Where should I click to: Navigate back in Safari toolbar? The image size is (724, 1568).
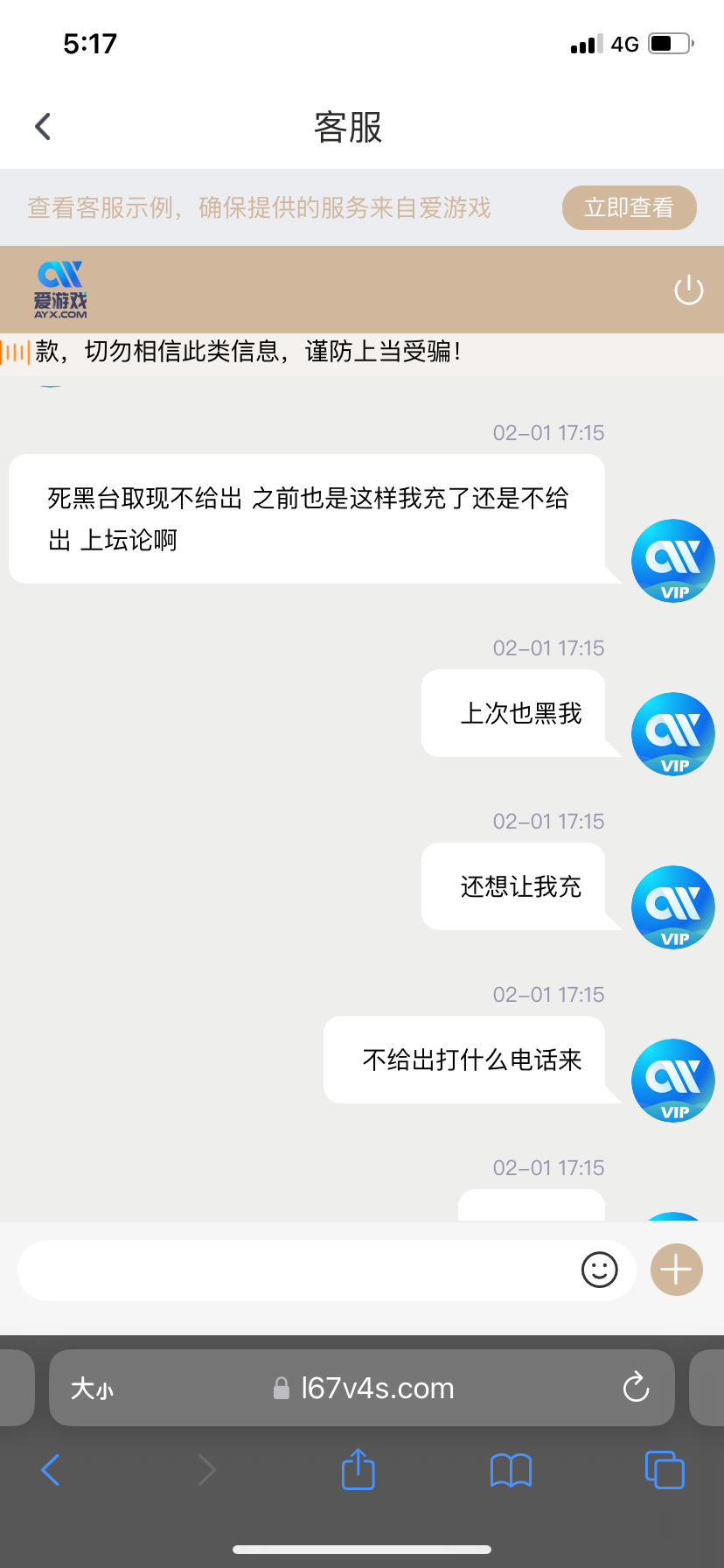pos(51,1470)
